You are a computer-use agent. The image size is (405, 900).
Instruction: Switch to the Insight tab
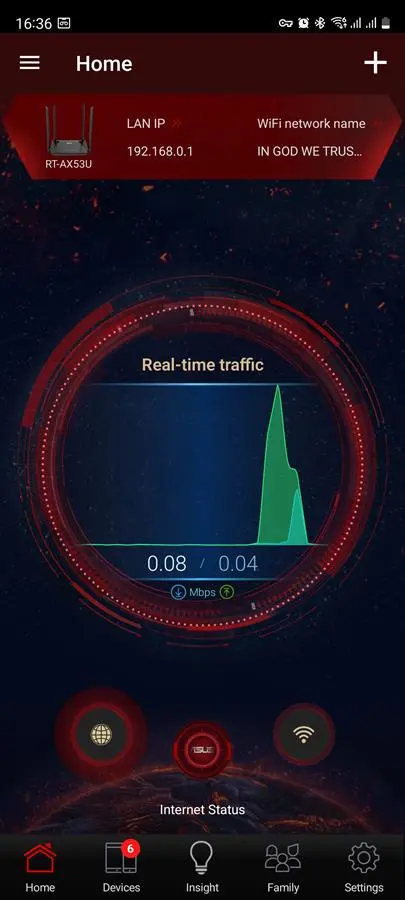coord(202,868)
